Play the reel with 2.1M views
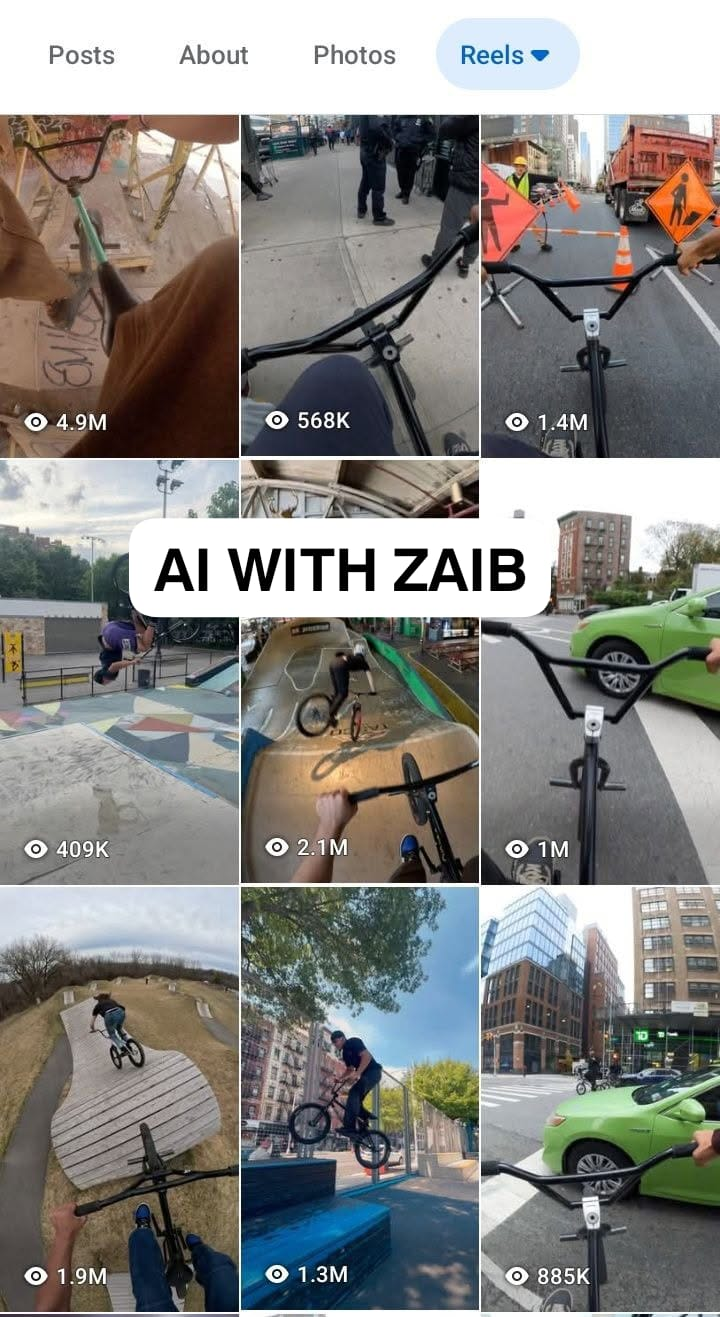Screen dimensions: 720x1317 click(x=359, y=672)
